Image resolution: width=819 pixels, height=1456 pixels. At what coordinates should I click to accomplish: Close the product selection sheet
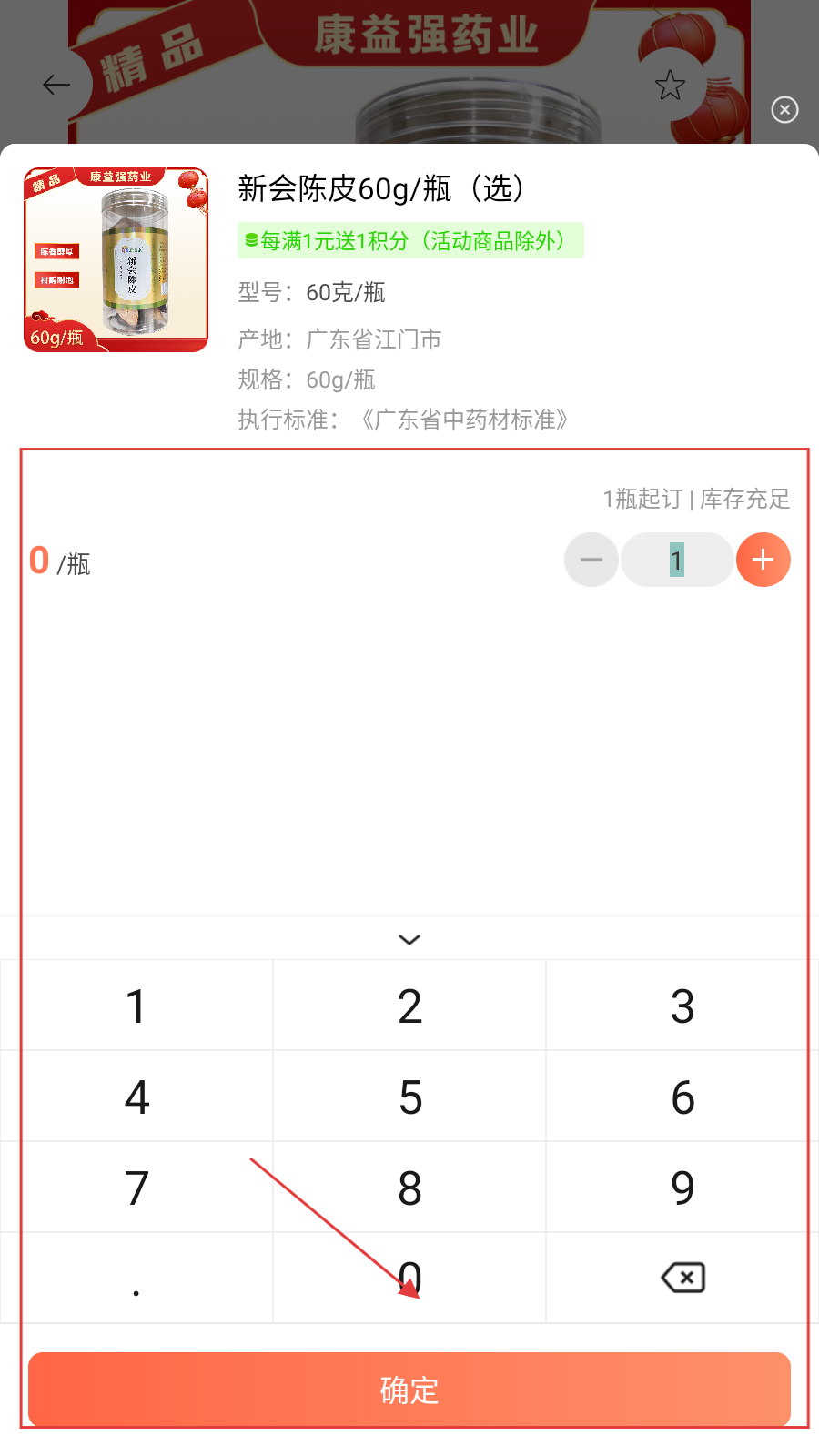pyautogui.click(x=784, y=110)
